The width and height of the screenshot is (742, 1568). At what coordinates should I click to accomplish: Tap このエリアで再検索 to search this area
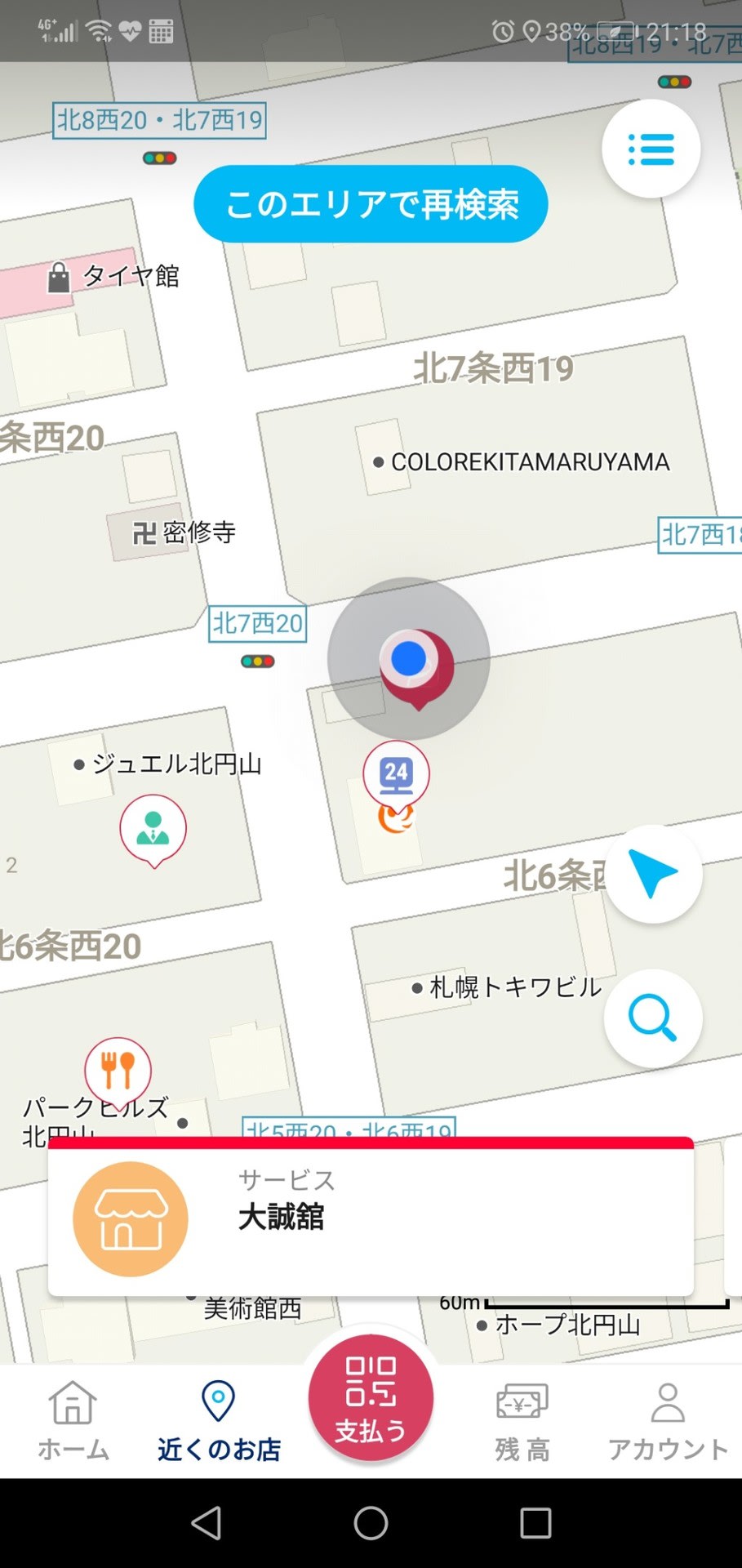pos(371,204)
